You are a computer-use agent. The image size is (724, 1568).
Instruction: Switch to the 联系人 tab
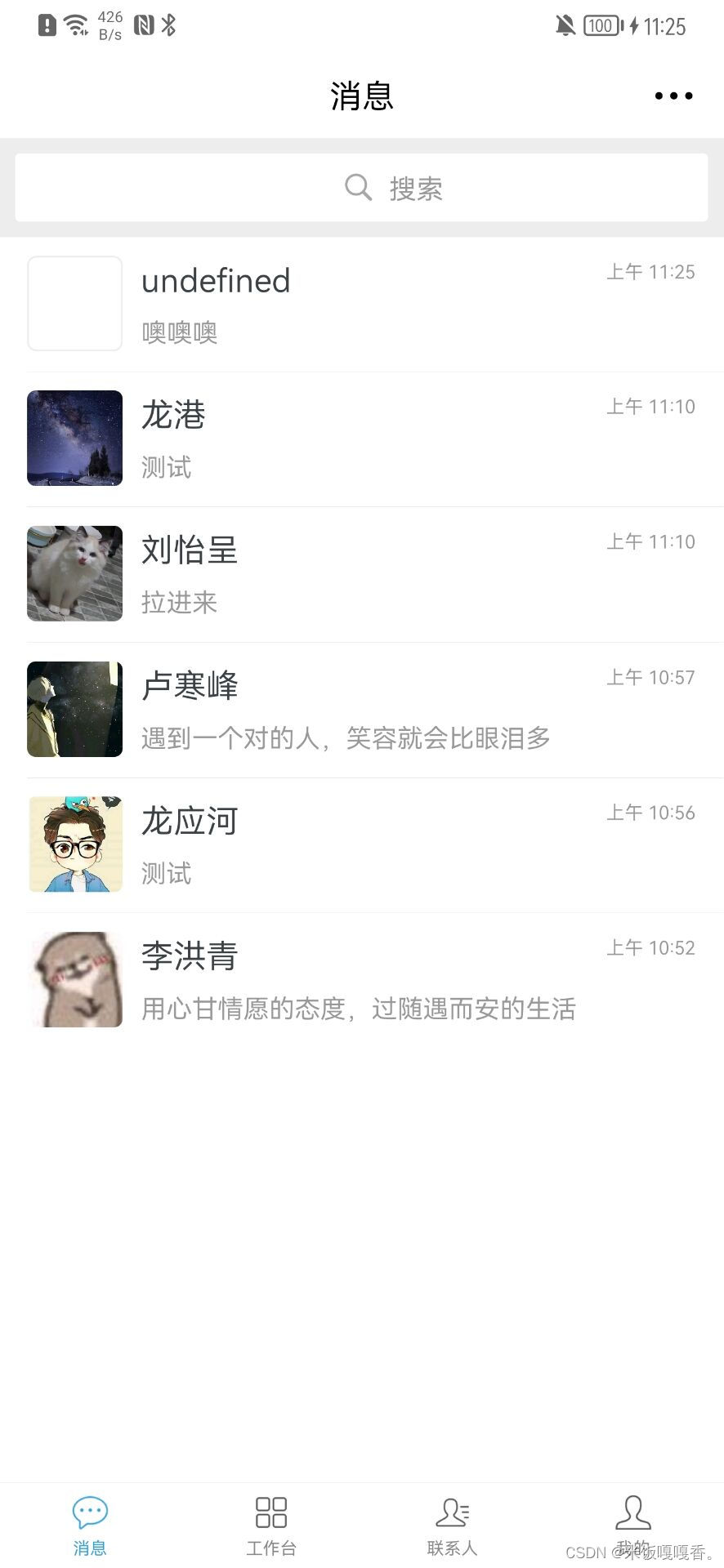point(452,1526)
